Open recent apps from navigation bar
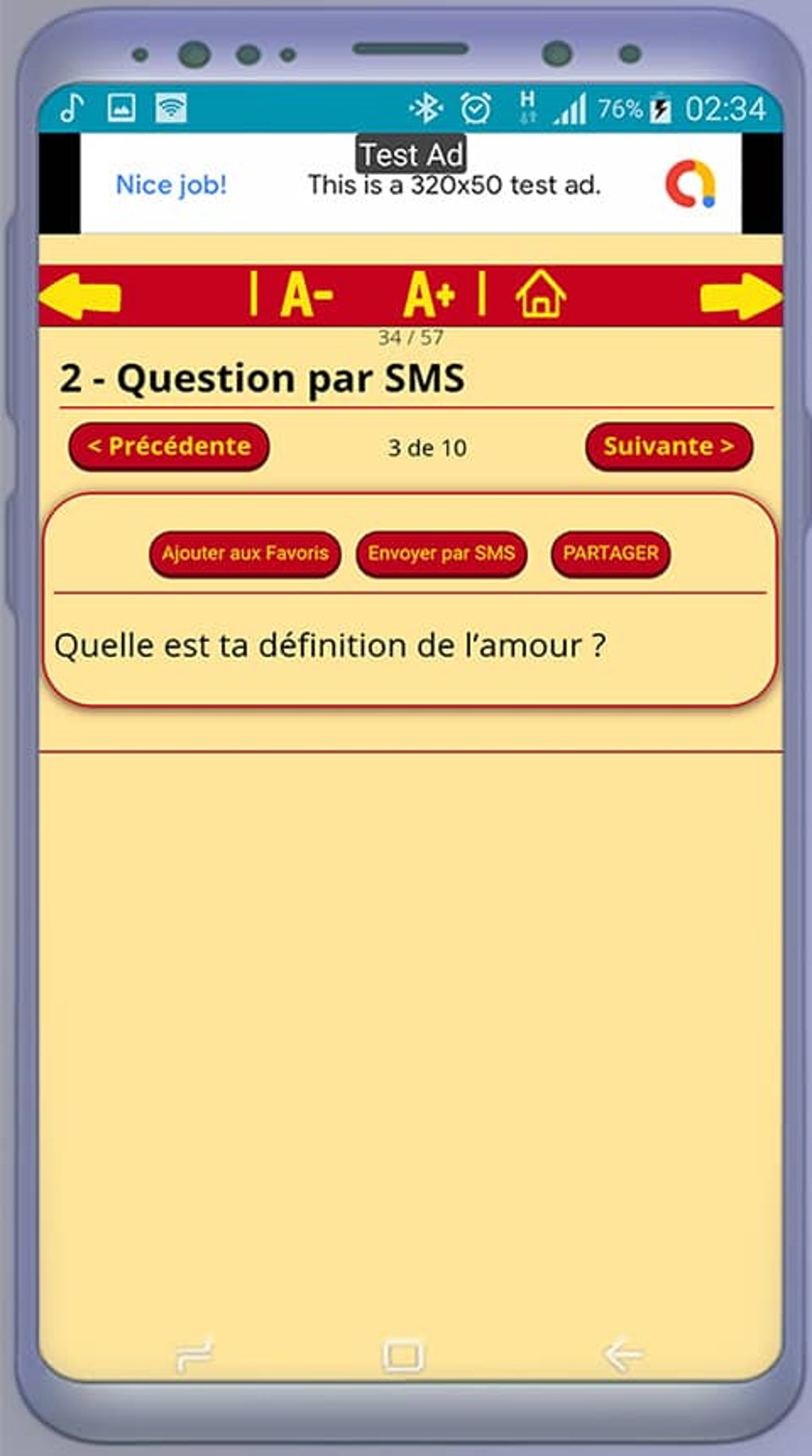The height and width of the screenshot is (1456, 812). pos(194,1354)
